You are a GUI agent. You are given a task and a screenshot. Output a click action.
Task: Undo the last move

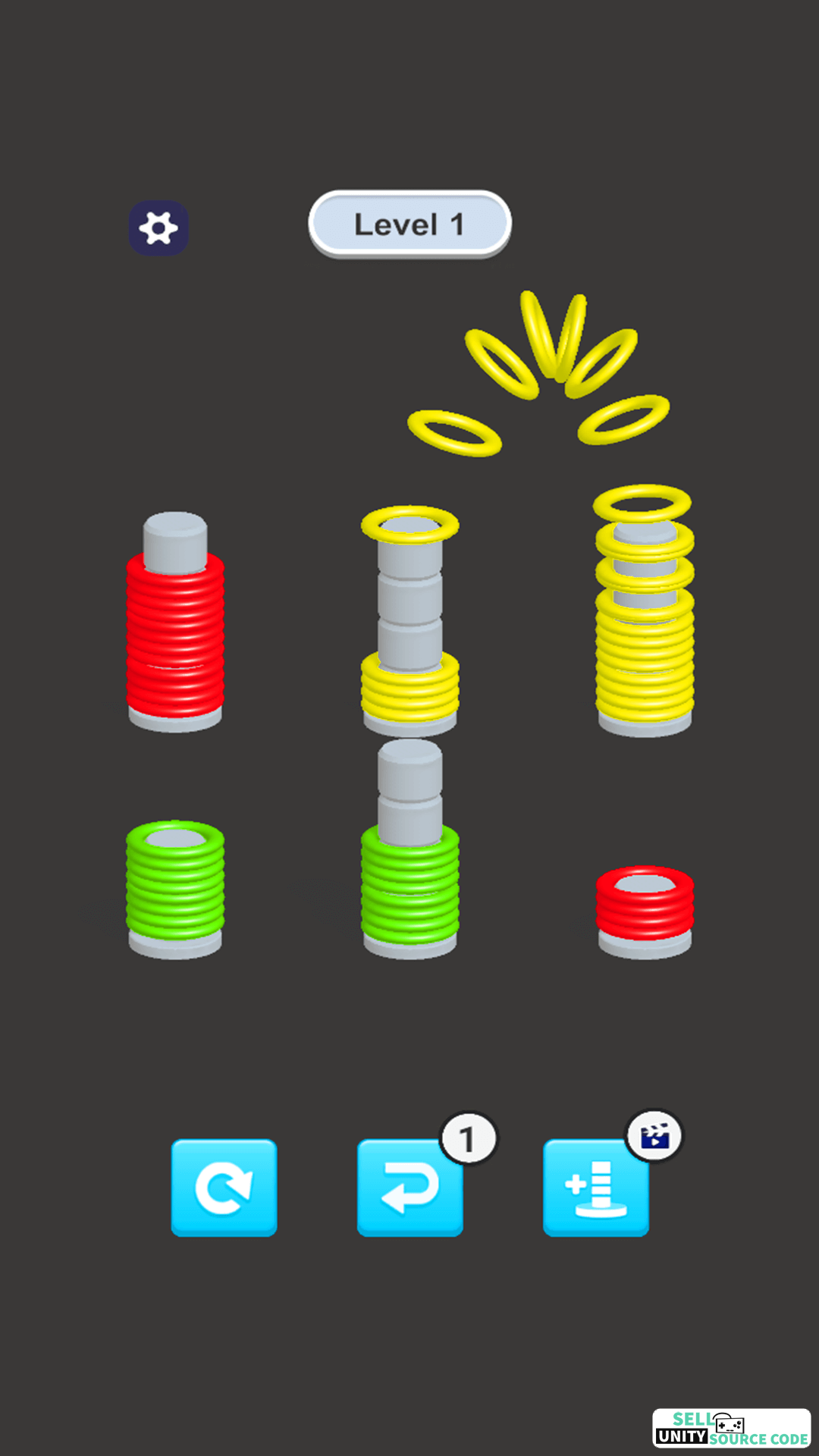410,1188
